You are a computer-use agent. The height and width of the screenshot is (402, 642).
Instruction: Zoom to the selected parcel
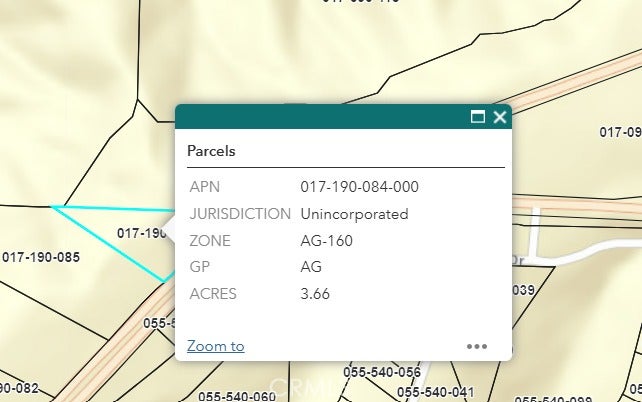tap(215, 346)
